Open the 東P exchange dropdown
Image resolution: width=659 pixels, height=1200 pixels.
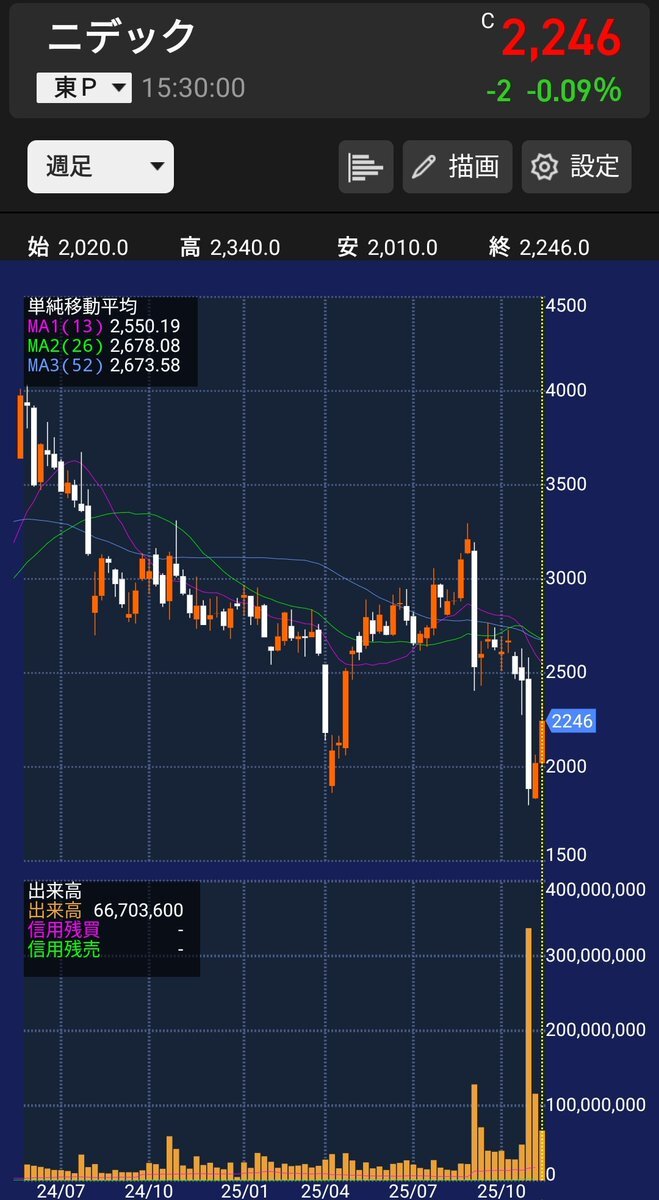tap(84, 88)
